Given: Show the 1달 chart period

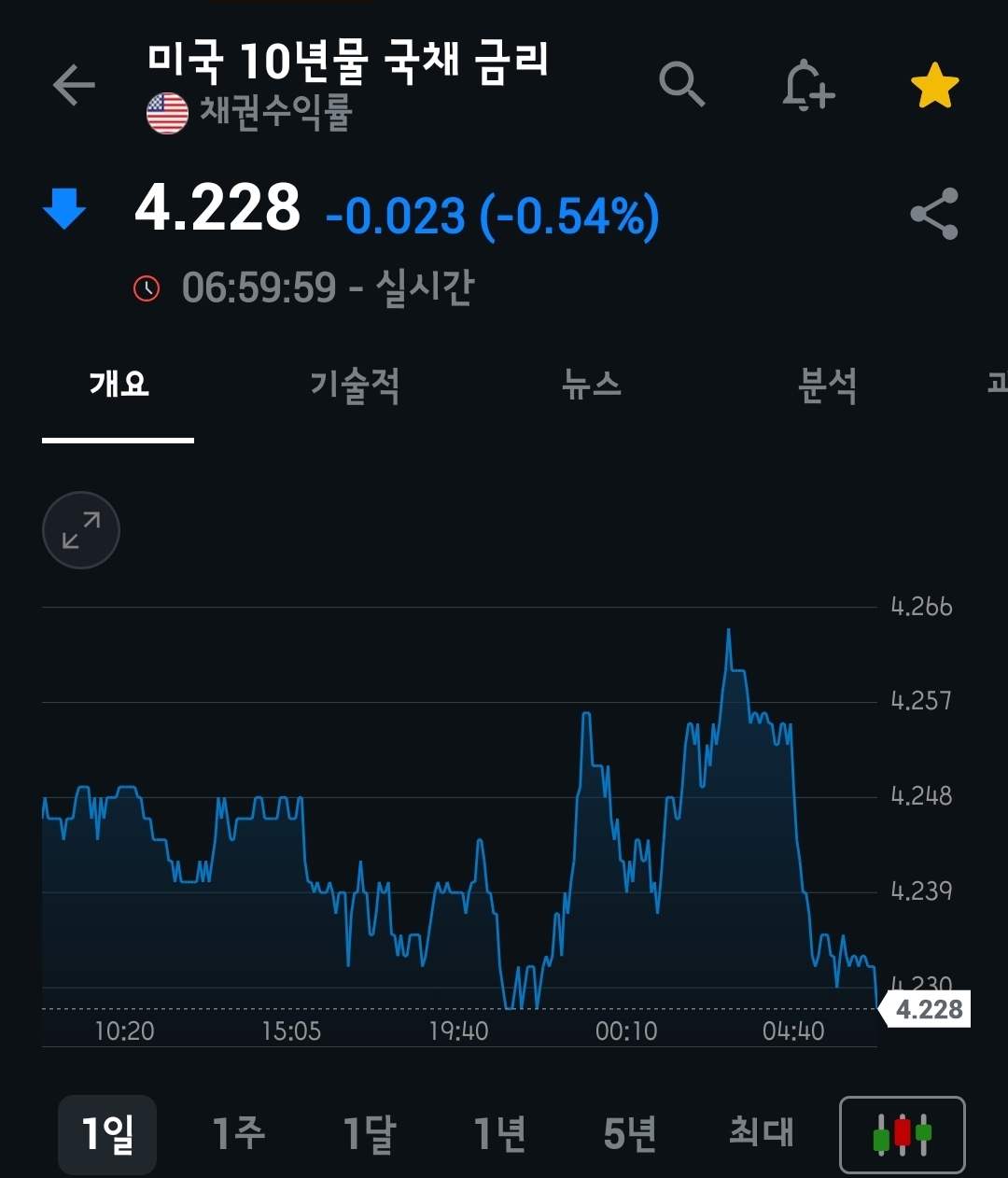Looking at the screenshot, I should point(369,1134).
